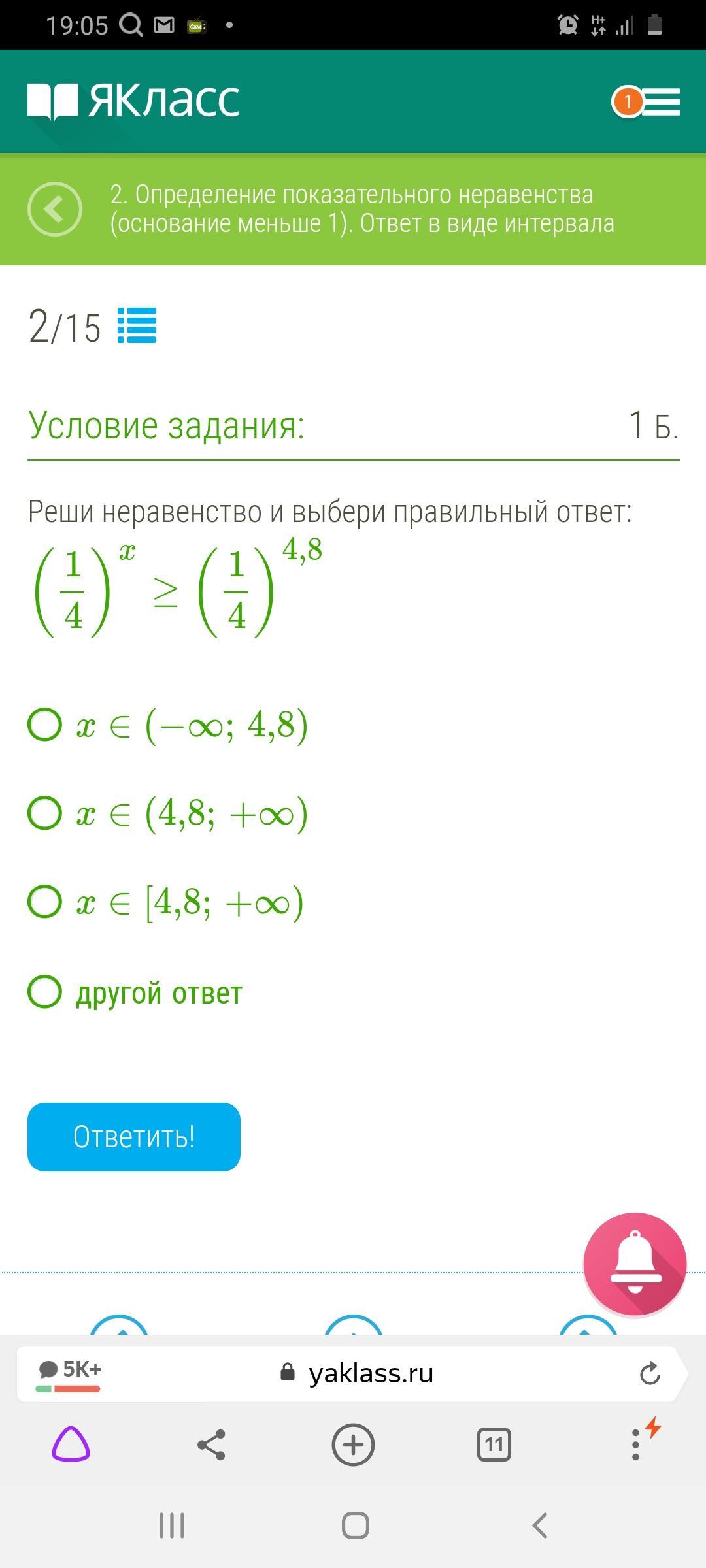
Task: Tap the yaklass.ru address bar
Action: (370, 1373)
